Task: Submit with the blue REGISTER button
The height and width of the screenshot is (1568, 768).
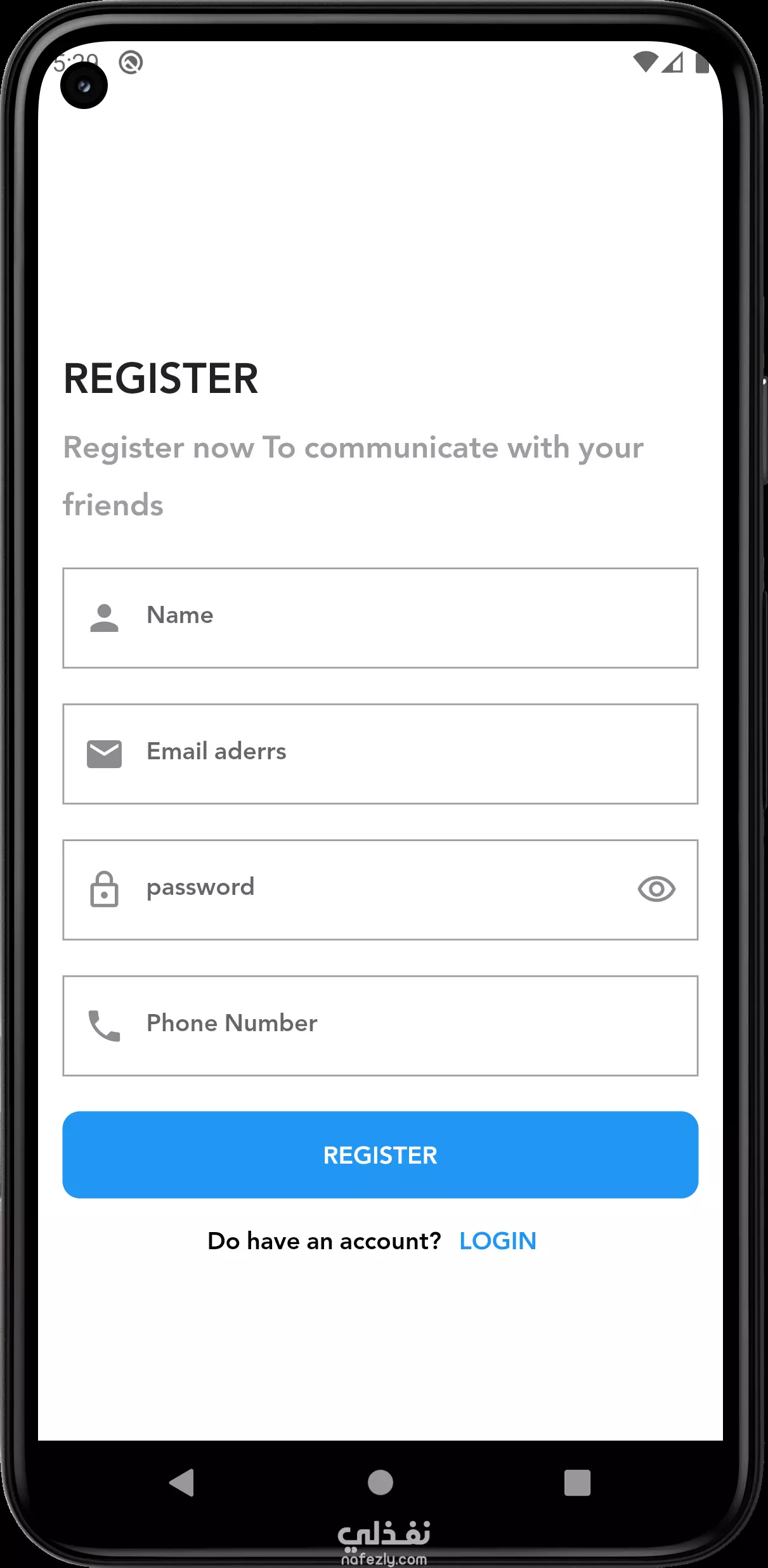Action: 381,1155
